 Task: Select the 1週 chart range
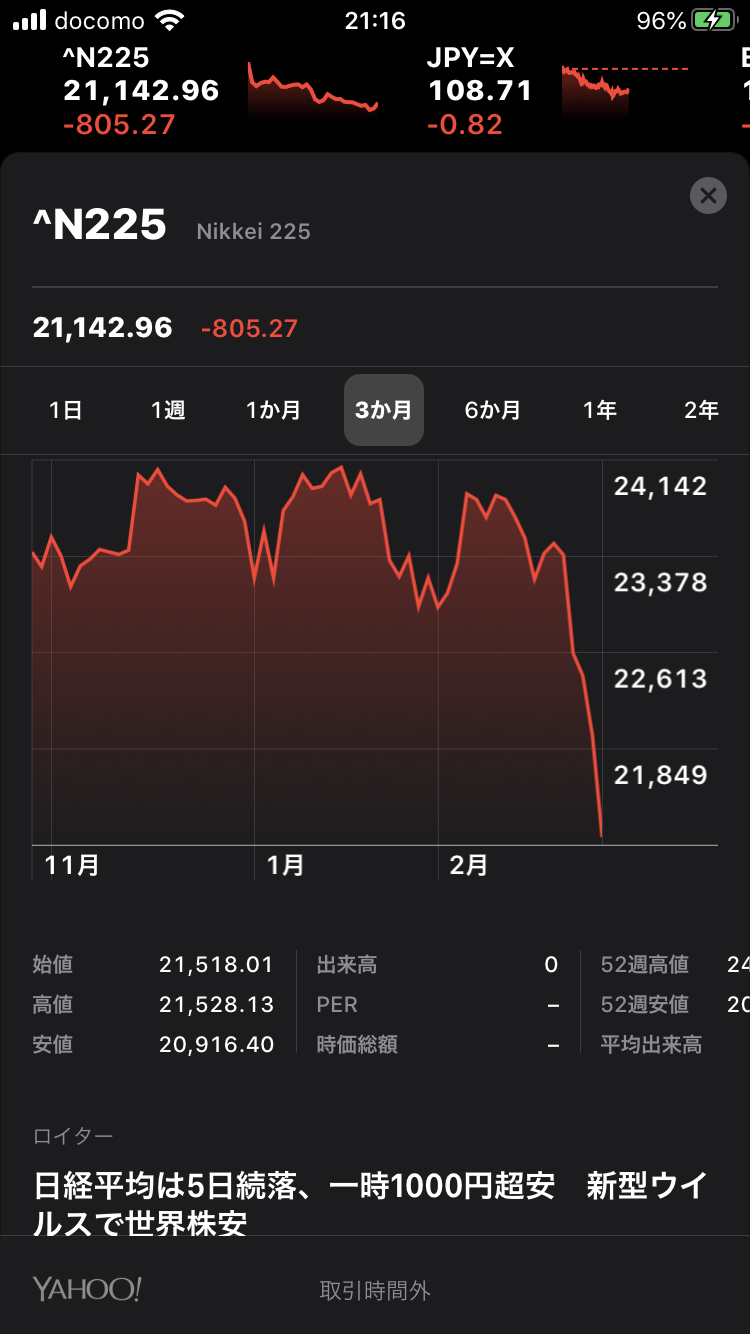168,410
